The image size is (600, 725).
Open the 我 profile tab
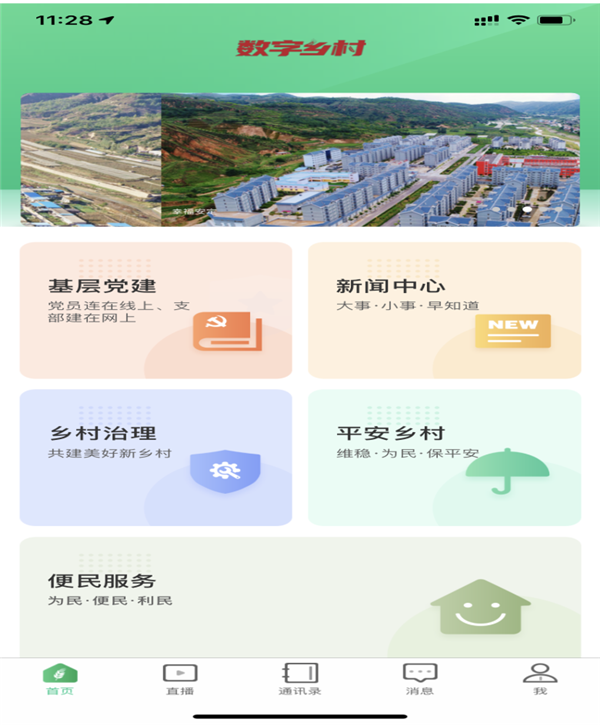coord(540,680)
